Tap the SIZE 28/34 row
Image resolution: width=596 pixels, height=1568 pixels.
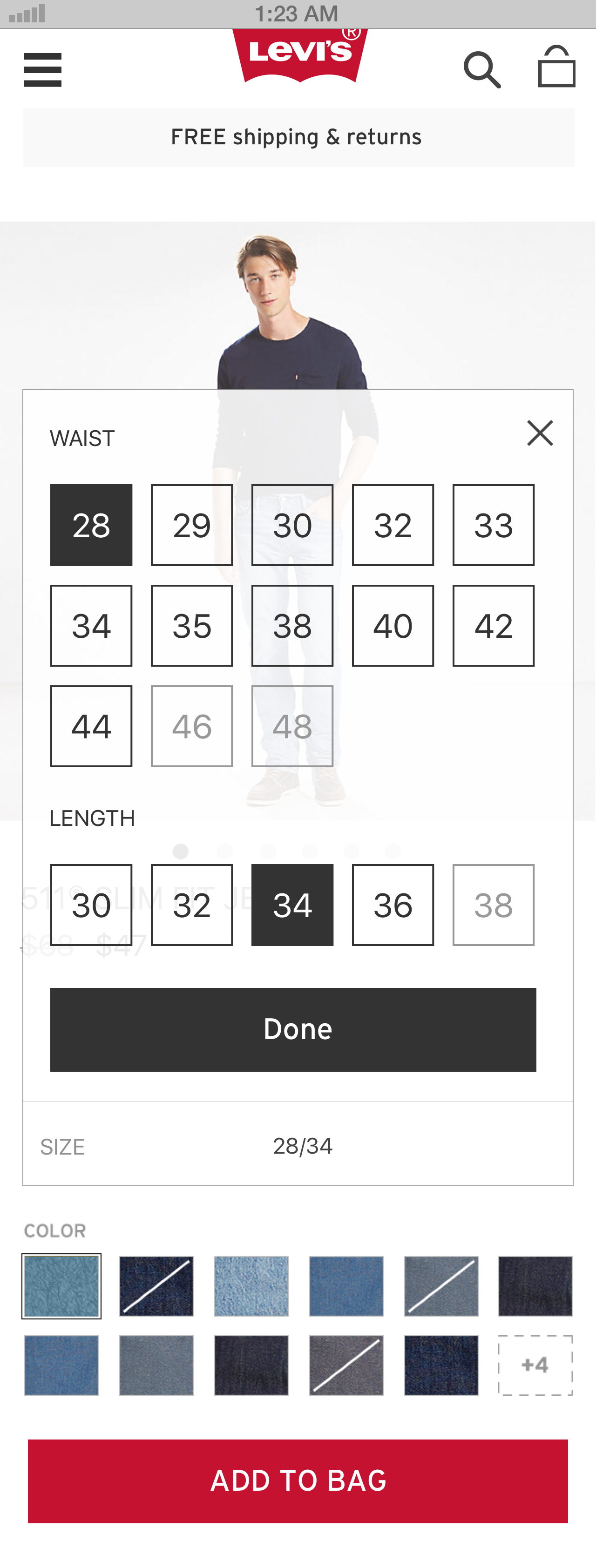pyautogui.click(x=298, y=1146)
